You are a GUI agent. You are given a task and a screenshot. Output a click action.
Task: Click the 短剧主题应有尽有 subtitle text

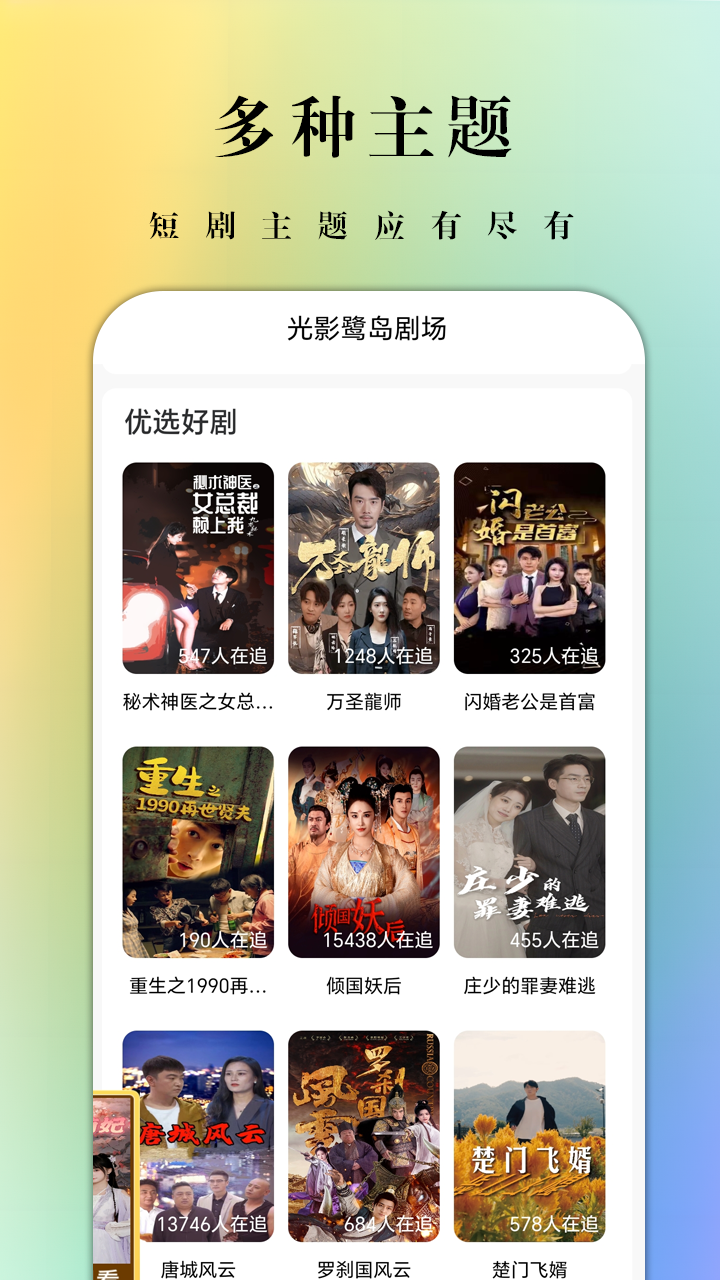point(360,226)
